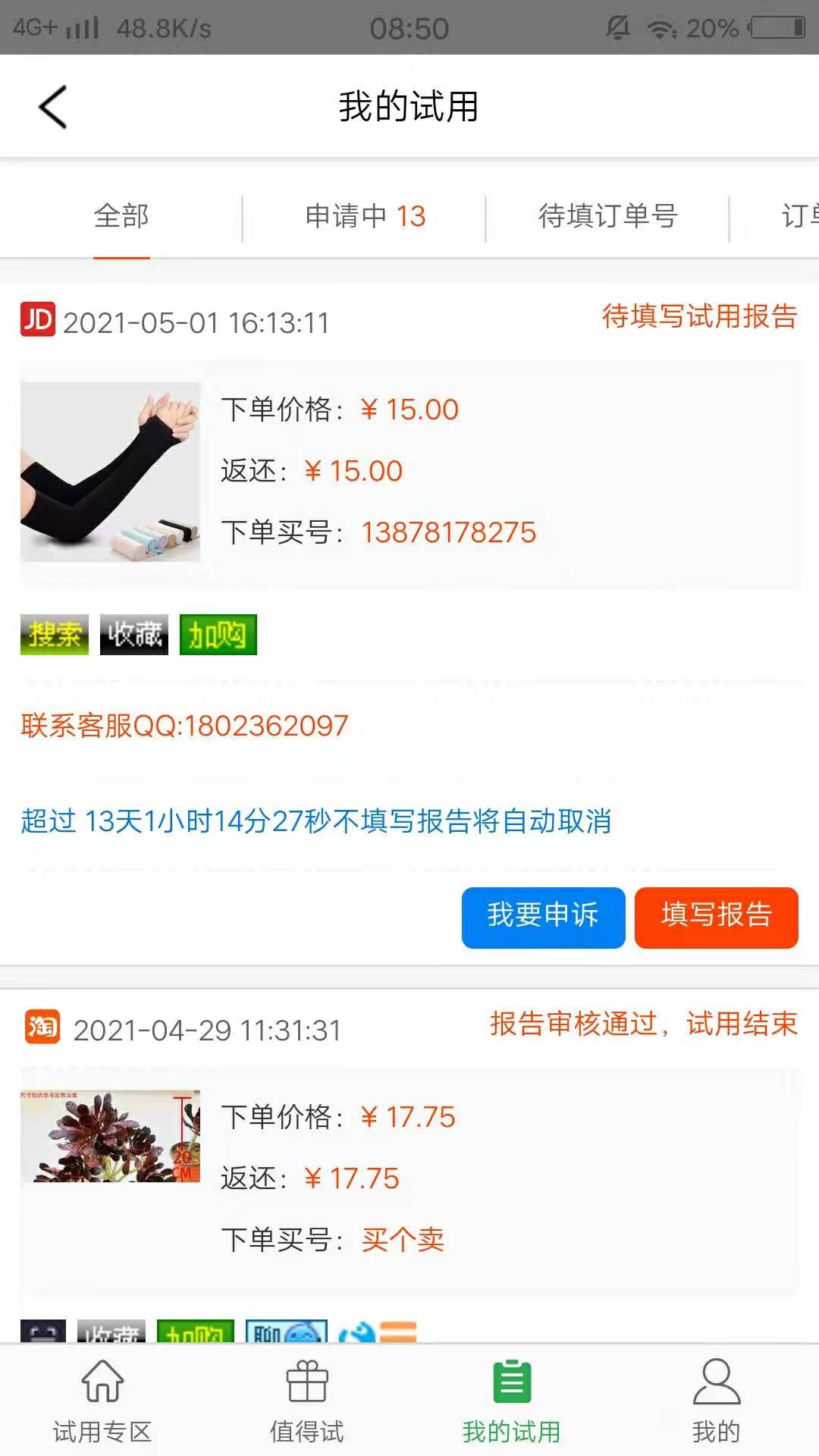
Task: Select the 搜索 search icon under the arm sleeves
Action: (x=53, y=635)
